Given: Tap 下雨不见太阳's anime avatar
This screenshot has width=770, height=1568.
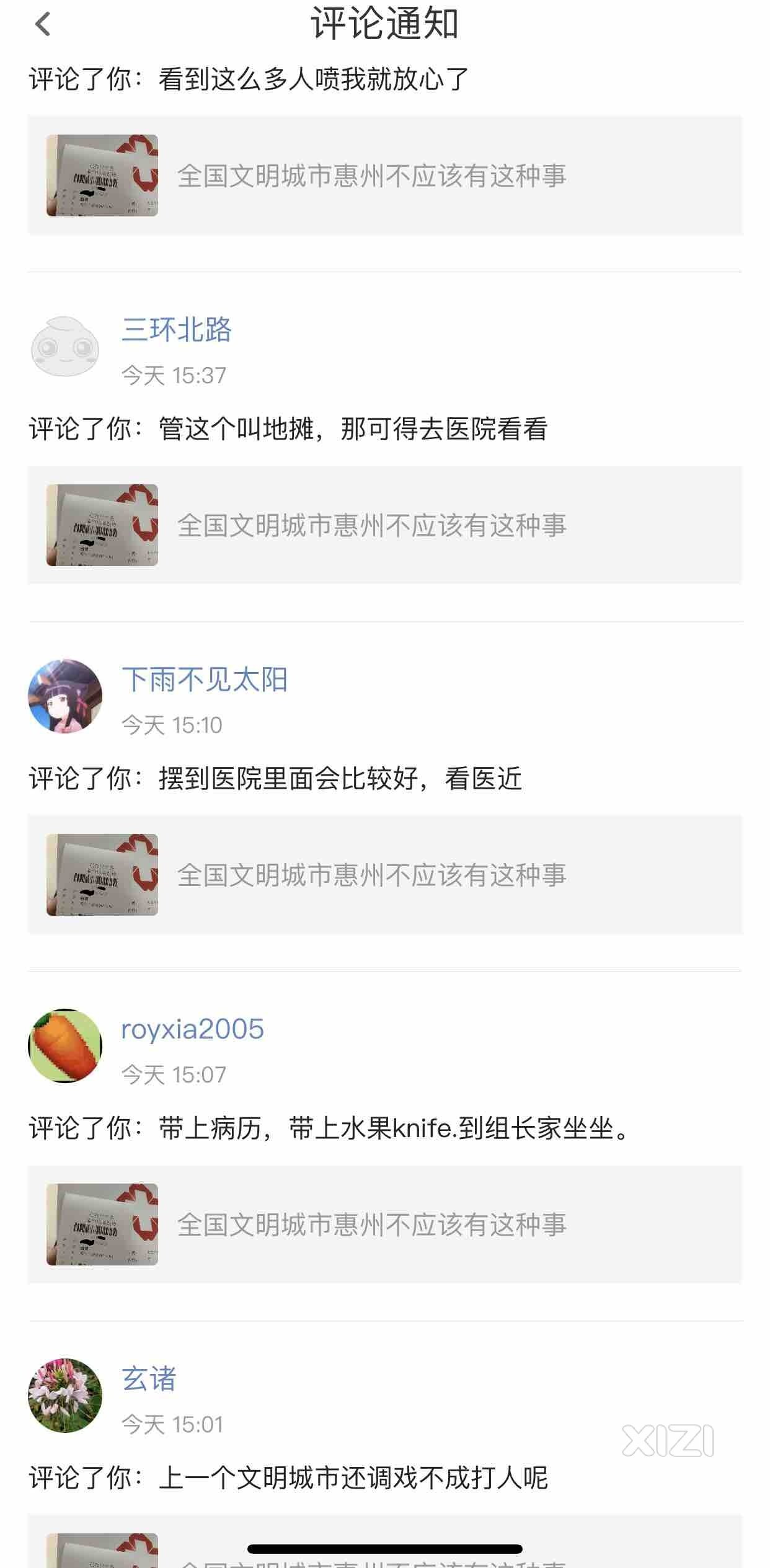Looking at the screenshot, I should 65,696.
